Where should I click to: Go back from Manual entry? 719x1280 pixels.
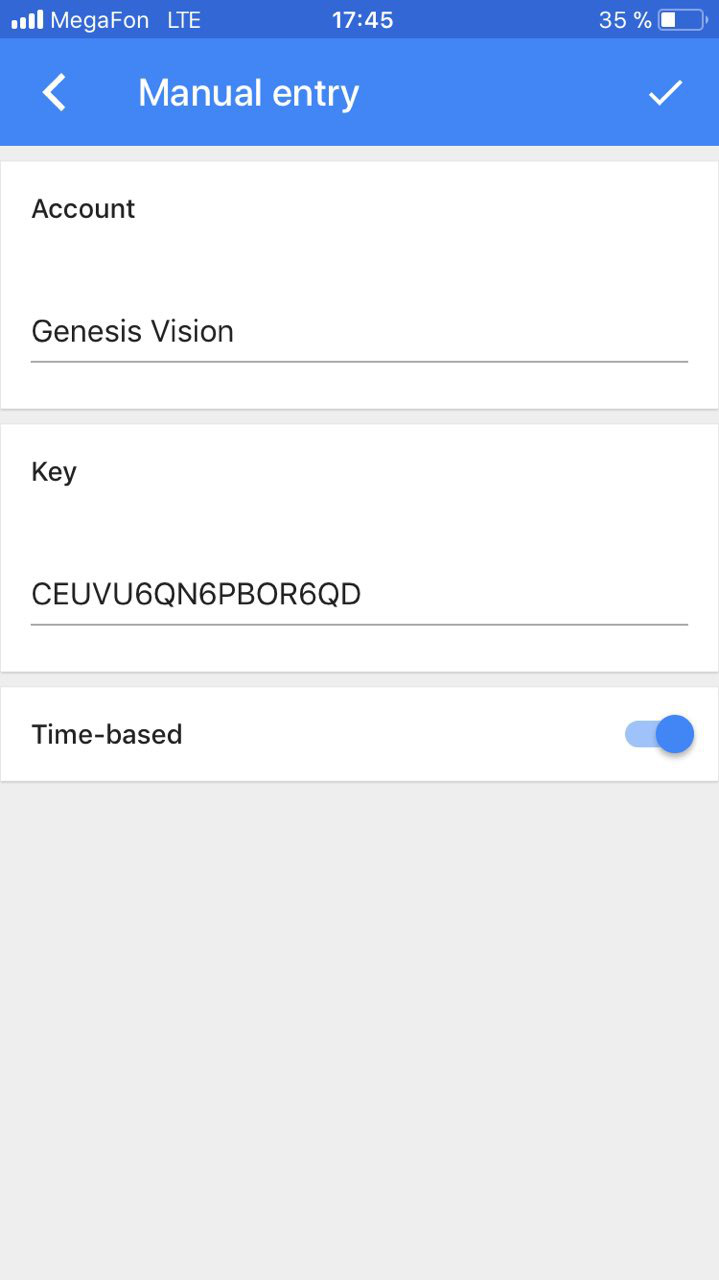click(55, 93)
